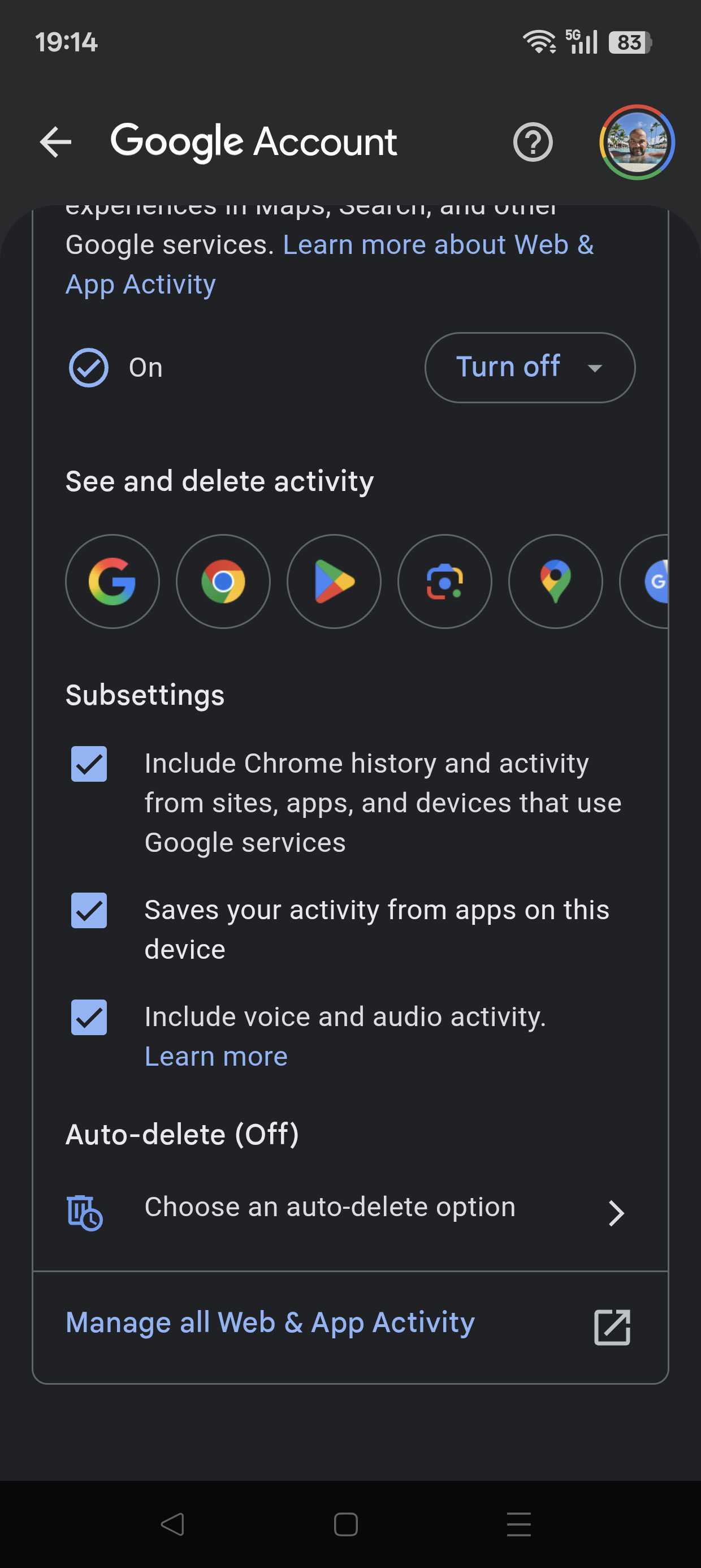The image size is (701, 1568).
Task: View Google Lens activity
Action: [445, 581]
